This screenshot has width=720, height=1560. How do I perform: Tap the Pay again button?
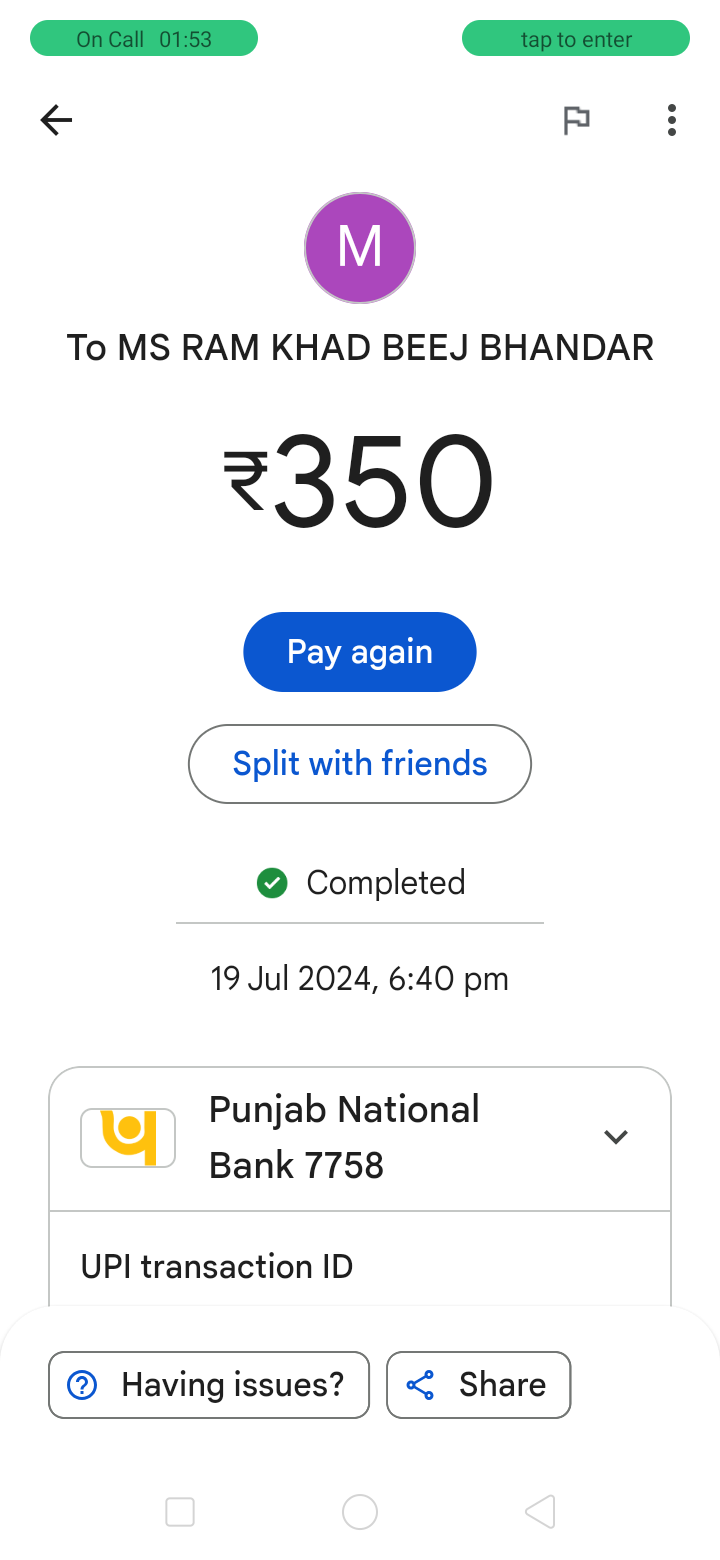pos(360,652)
